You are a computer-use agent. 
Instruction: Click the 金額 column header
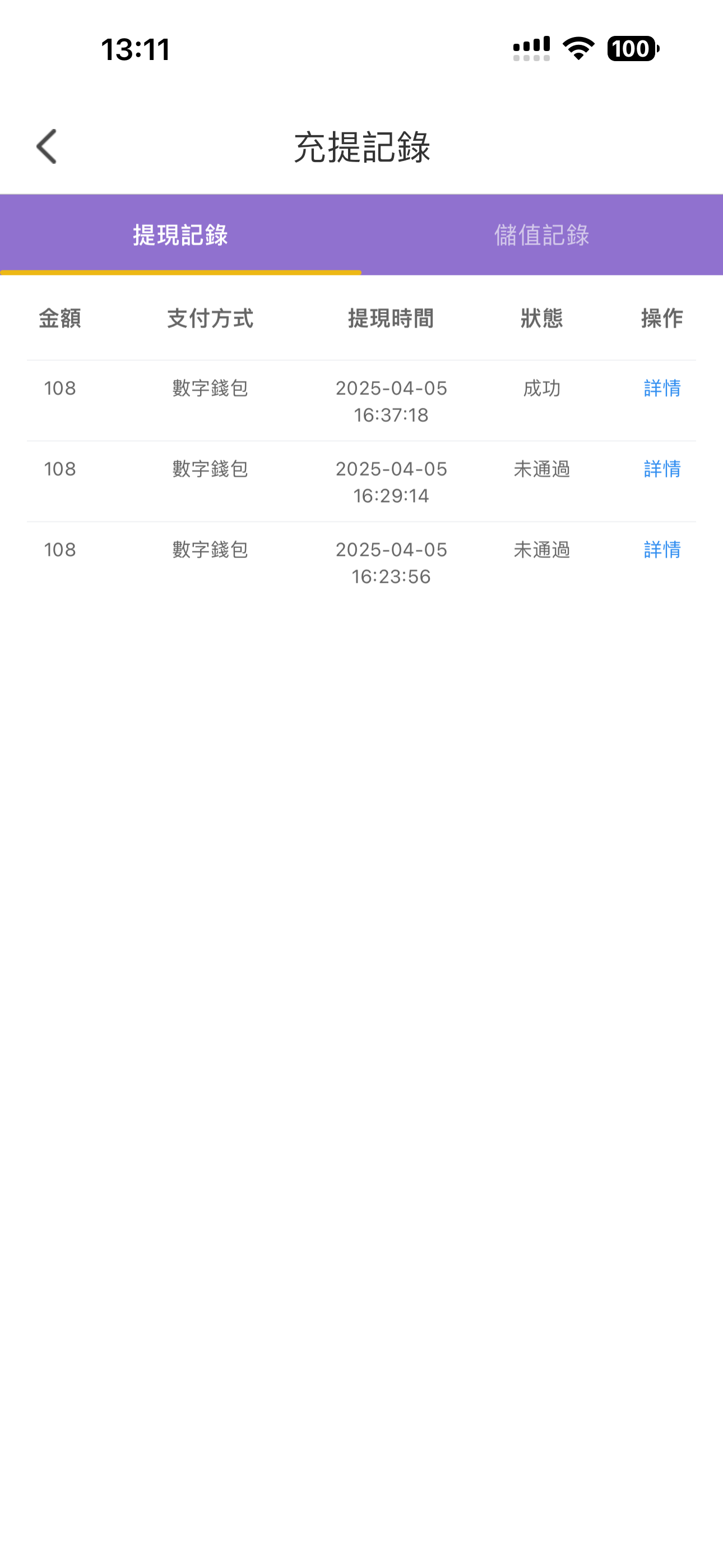point(61,319)
